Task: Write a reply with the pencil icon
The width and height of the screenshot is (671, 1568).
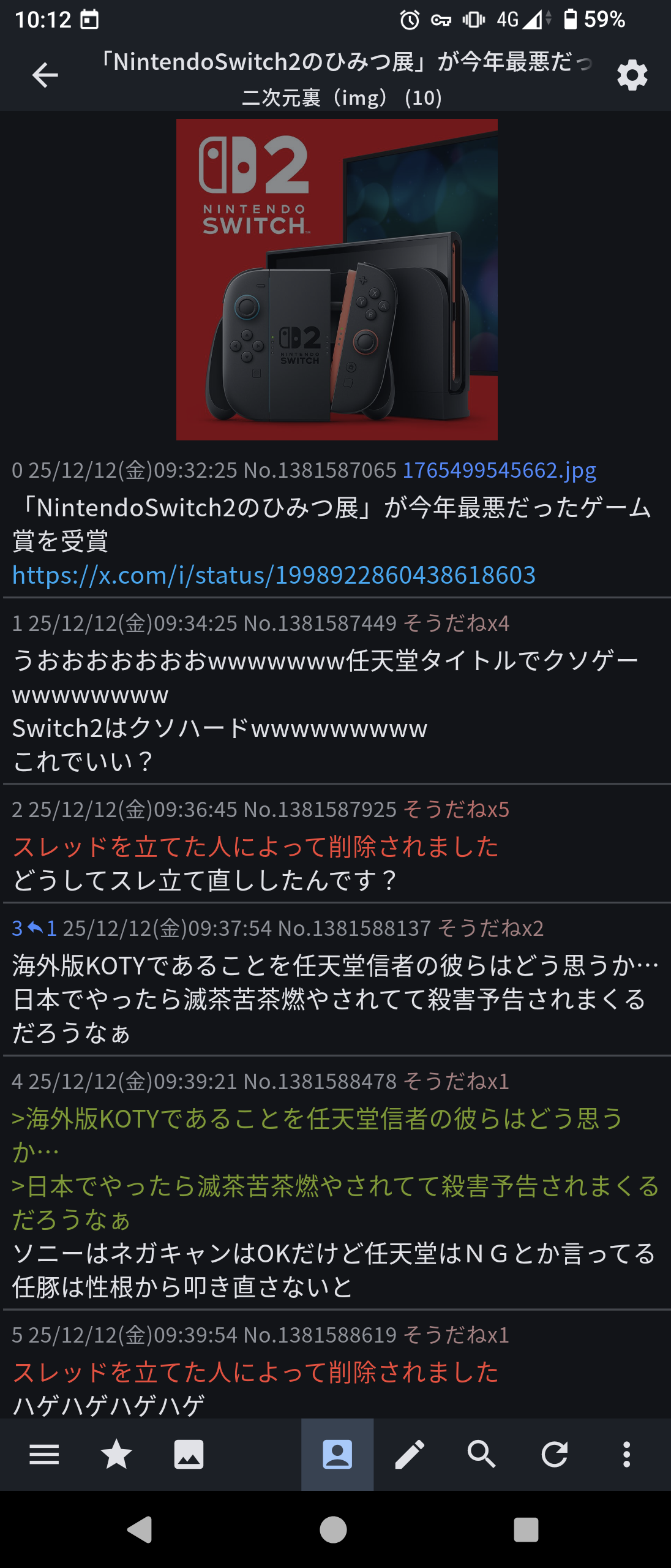Action: click(410, 1454)
